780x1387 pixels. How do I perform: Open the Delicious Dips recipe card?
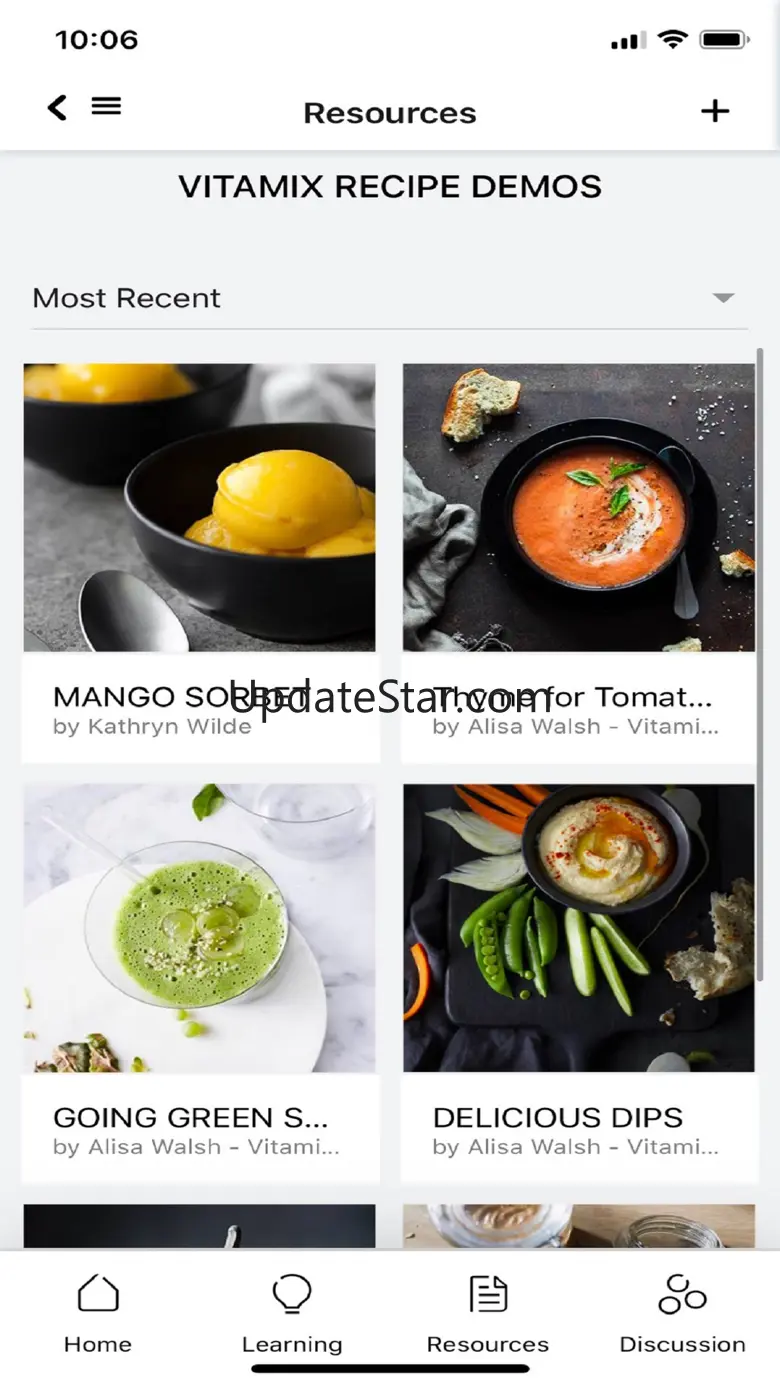[x=578, y=980]
